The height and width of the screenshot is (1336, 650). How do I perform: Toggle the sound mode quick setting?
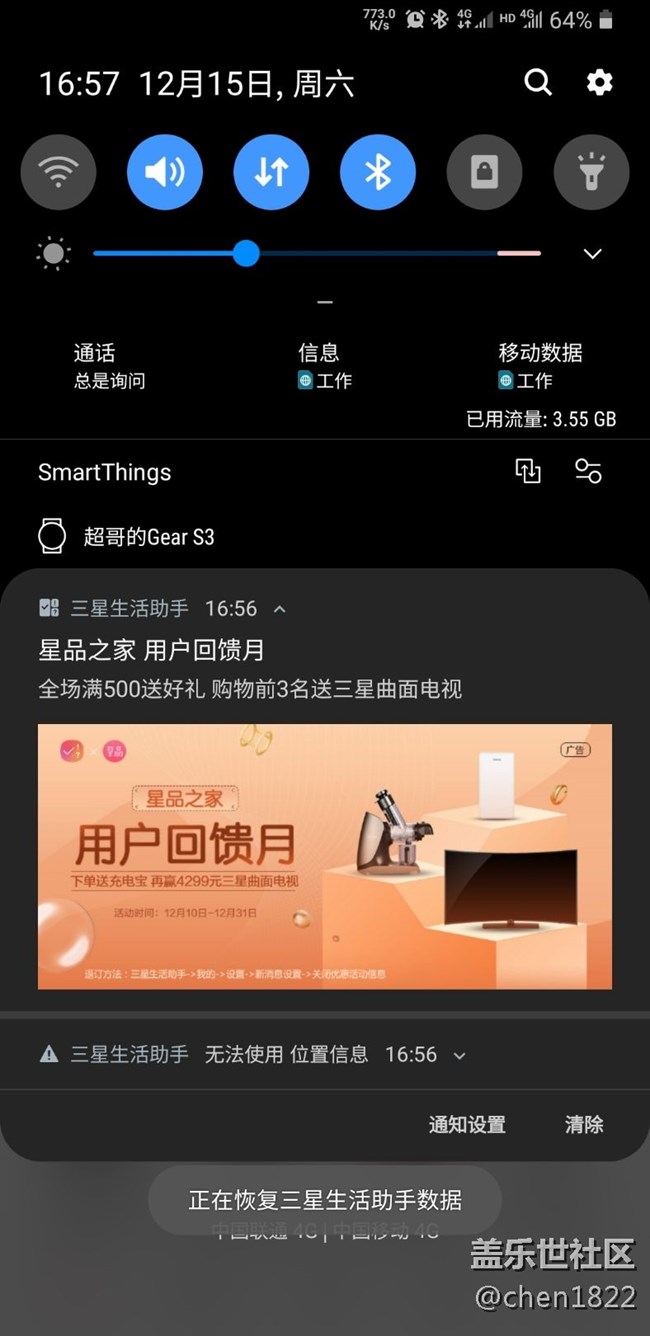tap(165, 172)
